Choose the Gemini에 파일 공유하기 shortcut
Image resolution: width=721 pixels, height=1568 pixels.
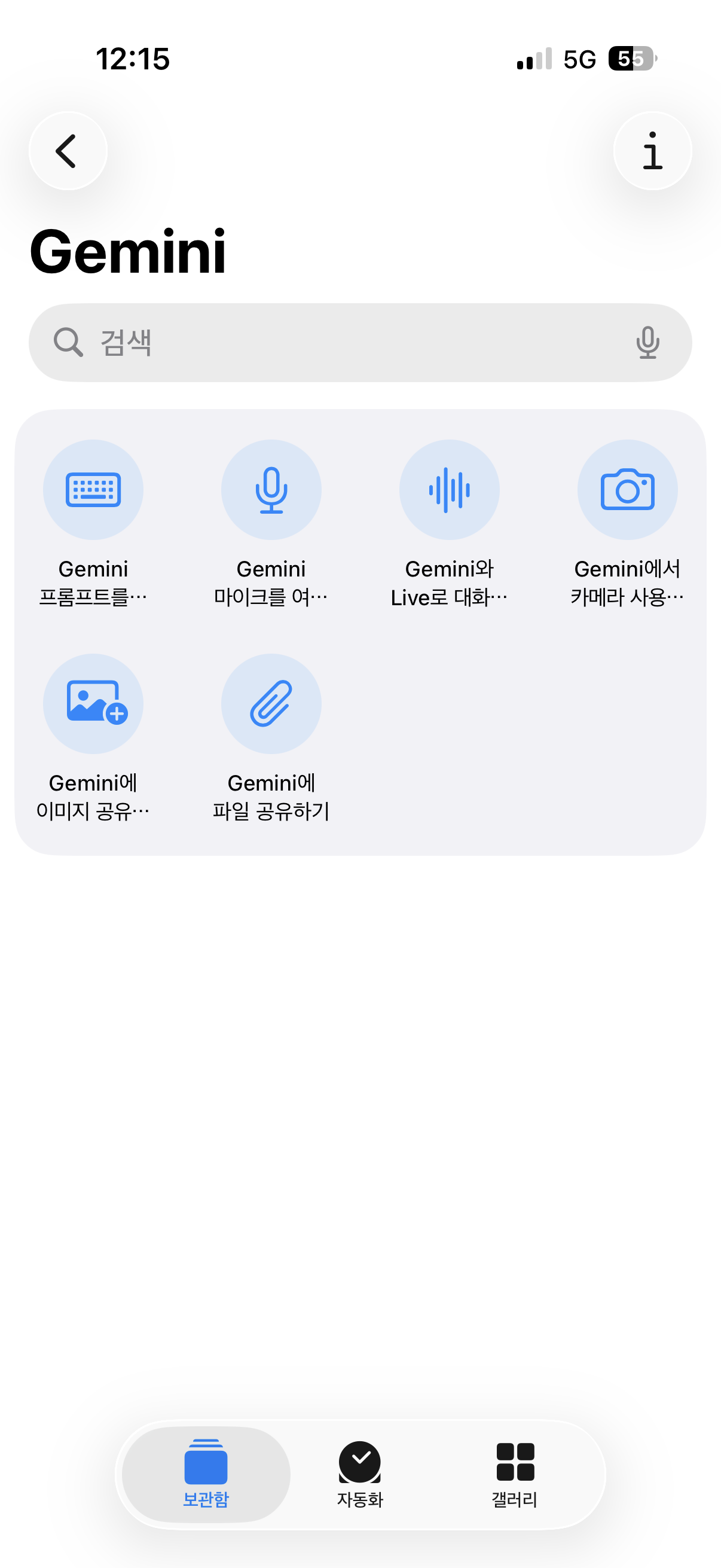[x=271, y=704]
